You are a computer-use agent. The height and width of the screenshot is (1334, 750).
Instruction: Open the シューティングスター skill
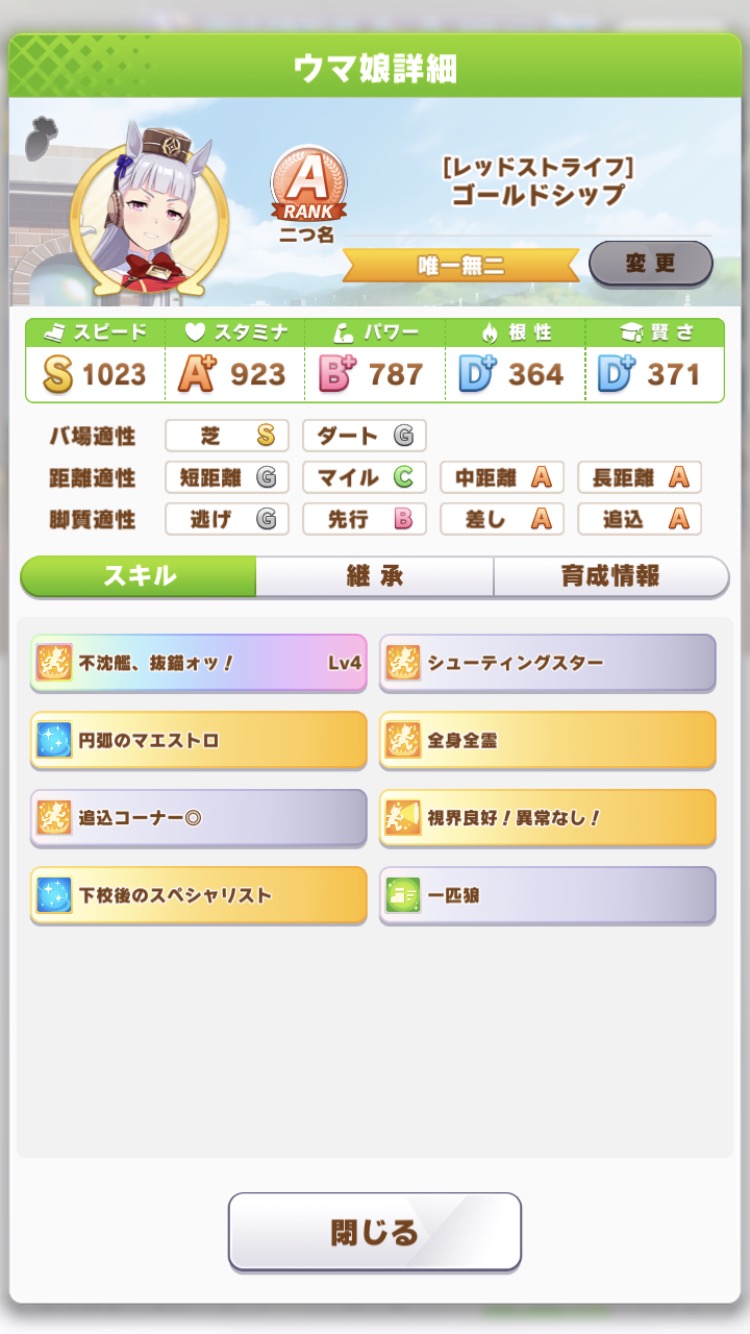point(547,663)
